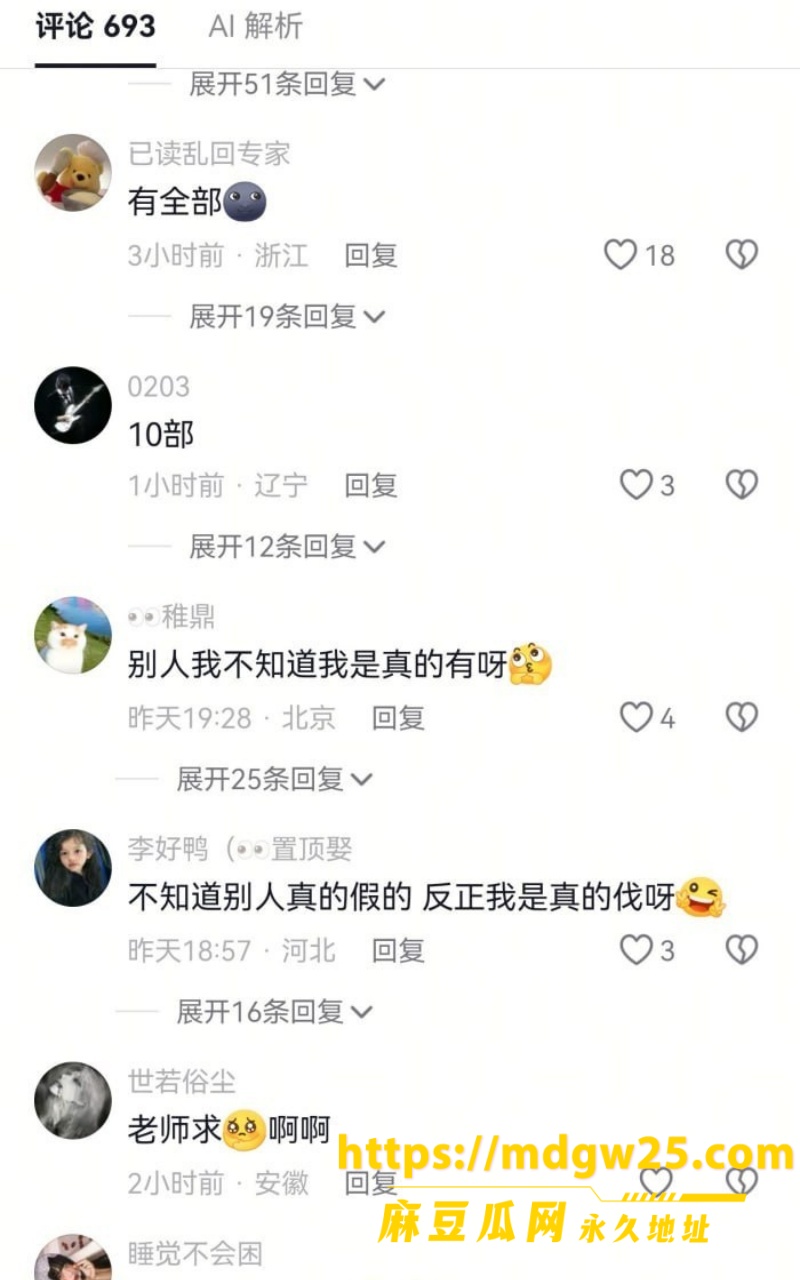800x1280 pixels.
Task: Like the comment 有全部
Action: pos(640,255)
